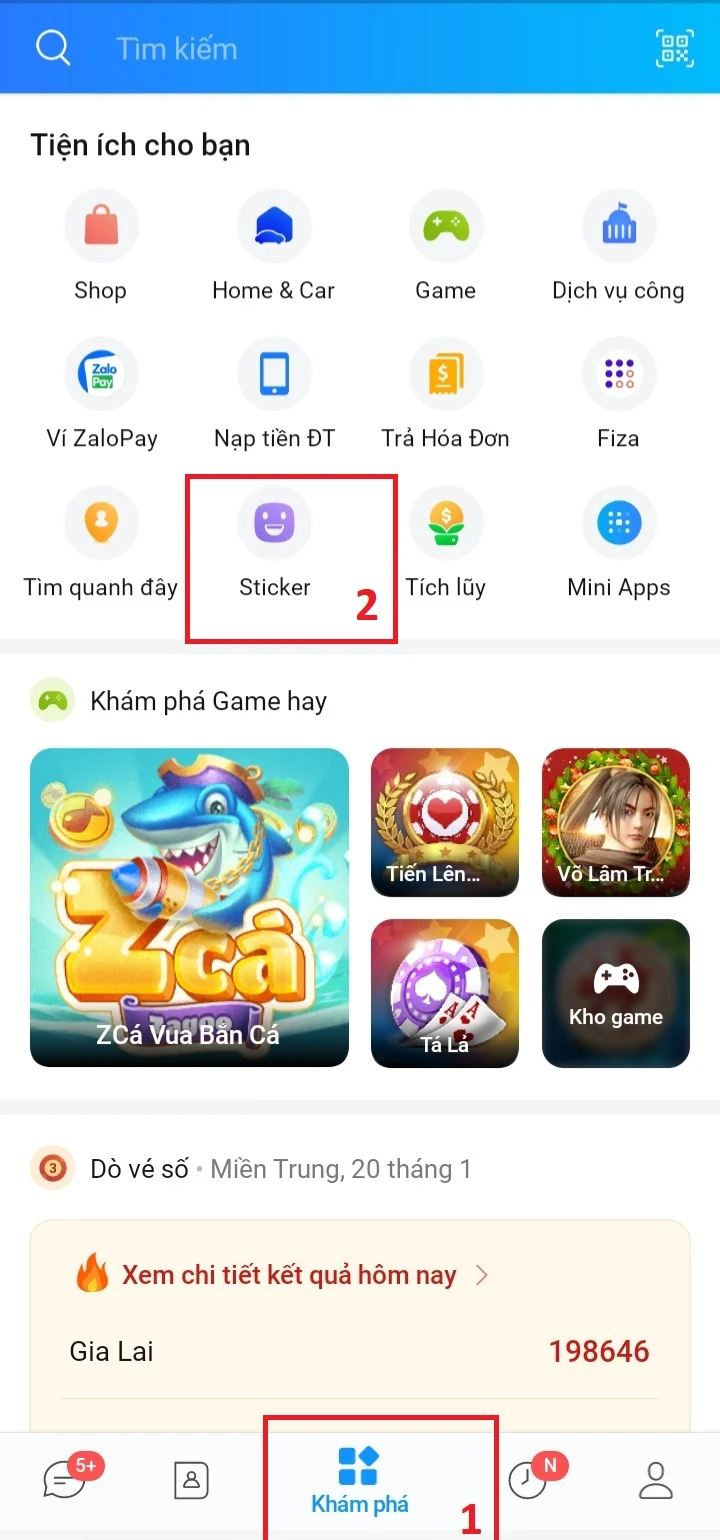Screen dimensions: 720x1540
Task: Switch to the contacts tab
Action: pyautogui.click(x=191, y=1480)
